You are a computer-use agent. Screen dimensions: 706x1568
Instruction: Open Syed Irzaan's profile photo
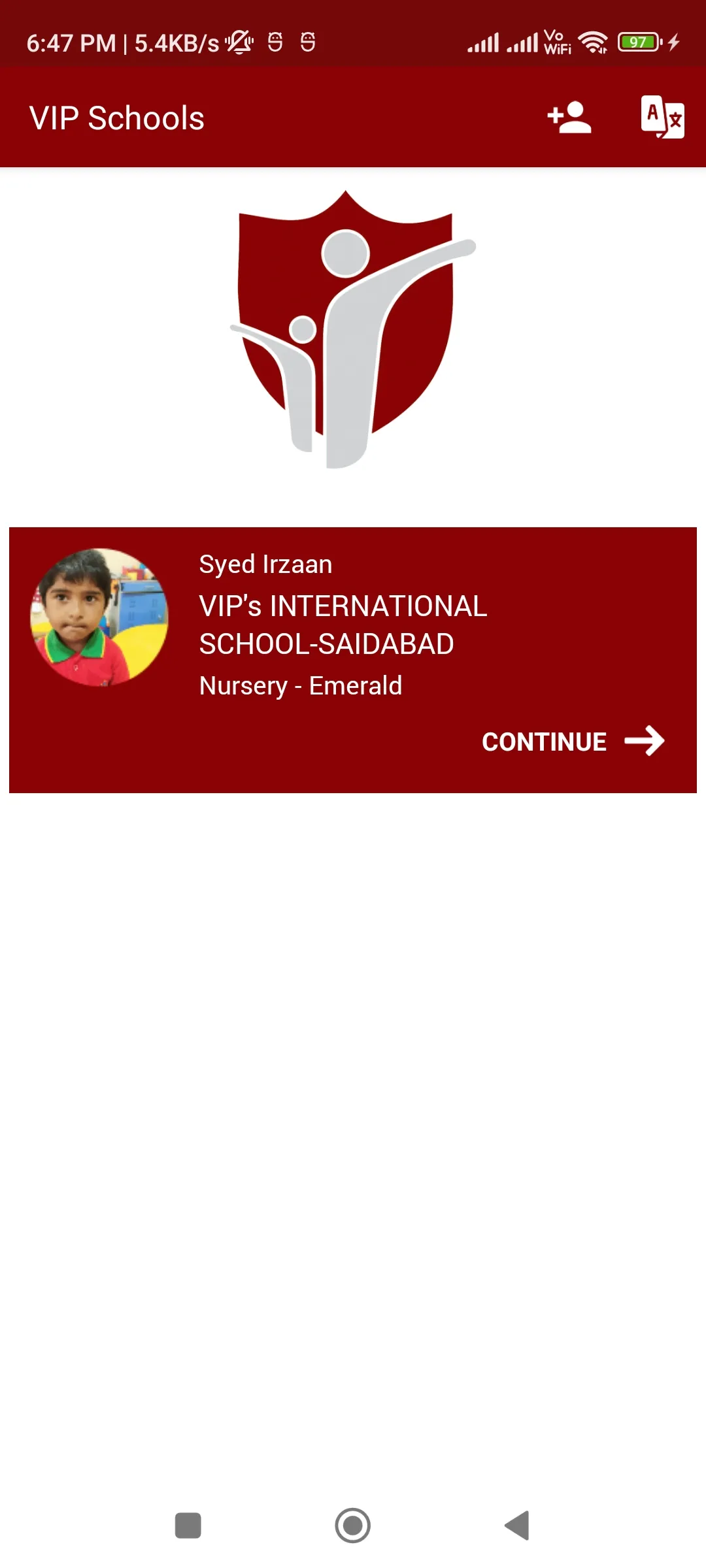(x=99, y=617)
